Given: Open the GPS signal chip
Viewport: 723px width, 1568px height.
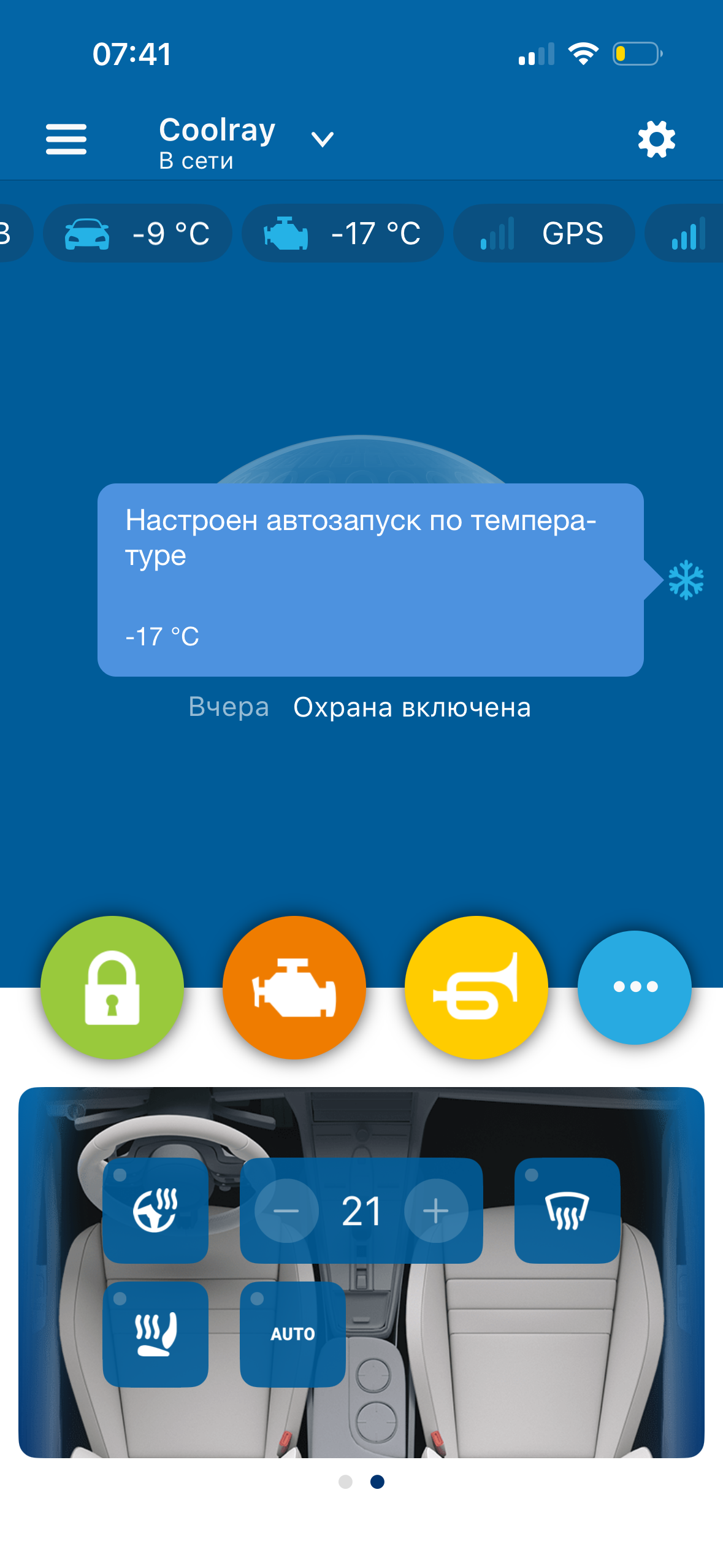Looking at the screenshot, I should coord(544,234).
